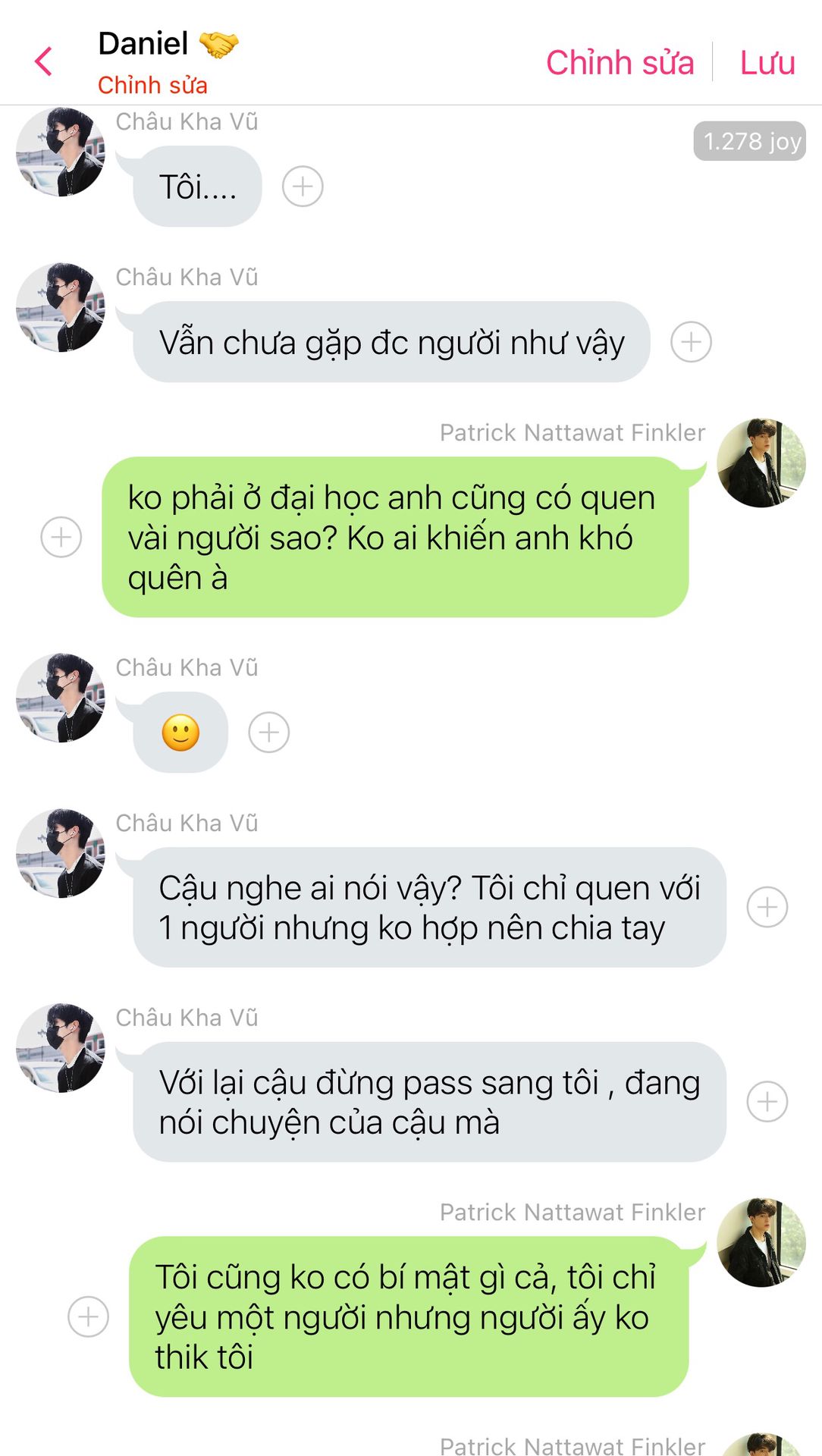
Task: Tap plus beside "Cậu nghe ai nói vậy" message
Action: (767, 907)
